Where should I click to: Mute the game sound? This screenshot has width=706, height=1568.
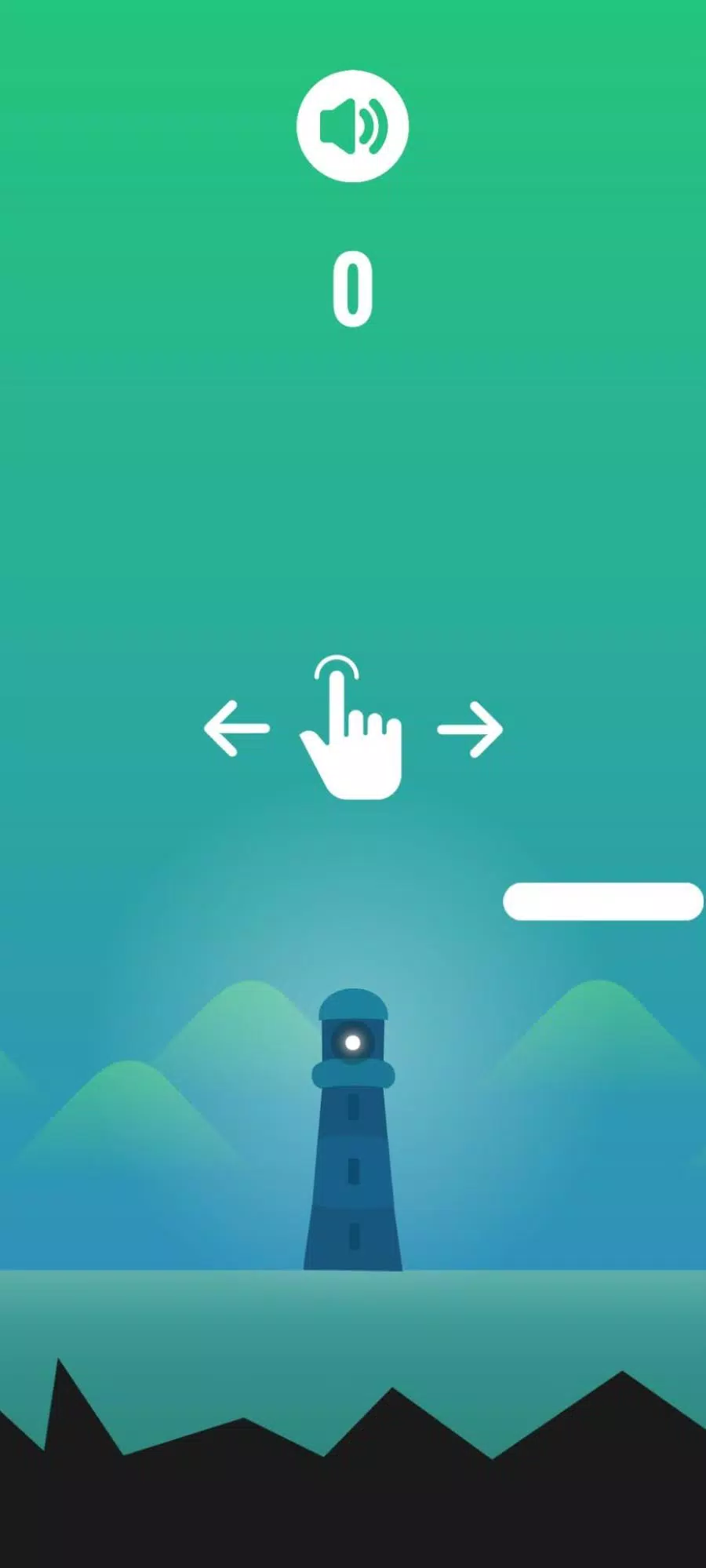pos(352,126)
